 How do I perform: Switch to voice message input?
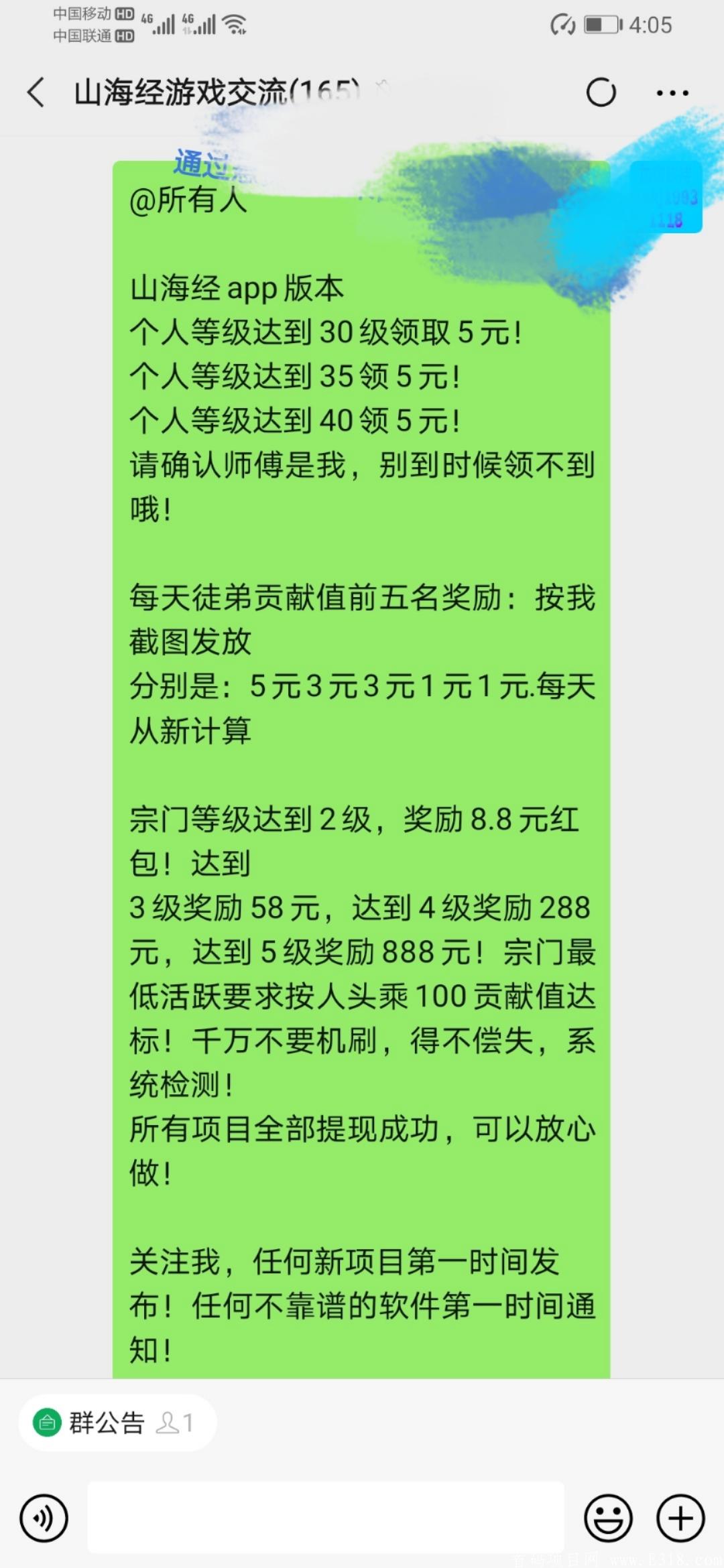(x=44, y=1518)
